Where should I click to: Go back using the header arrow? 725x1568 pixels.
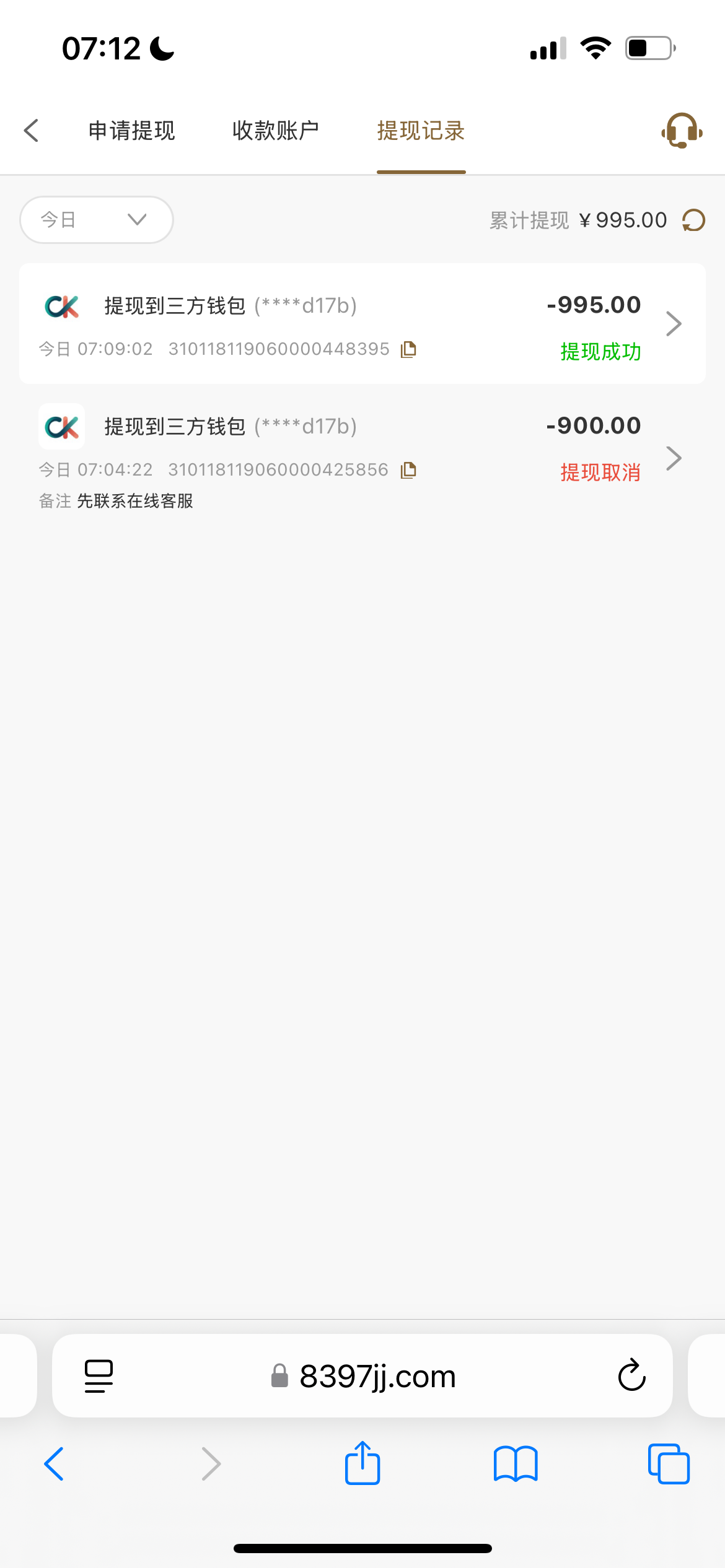point(32,131)
